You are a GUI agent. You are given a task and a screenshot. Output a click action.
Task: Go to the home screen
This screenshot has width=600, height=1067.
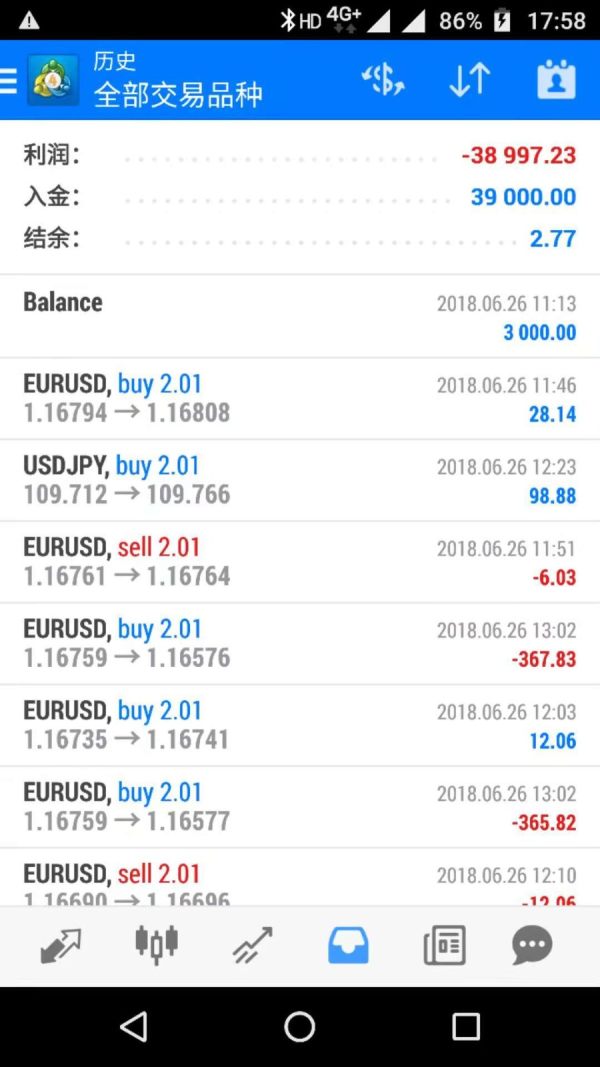coord(299,1026)
